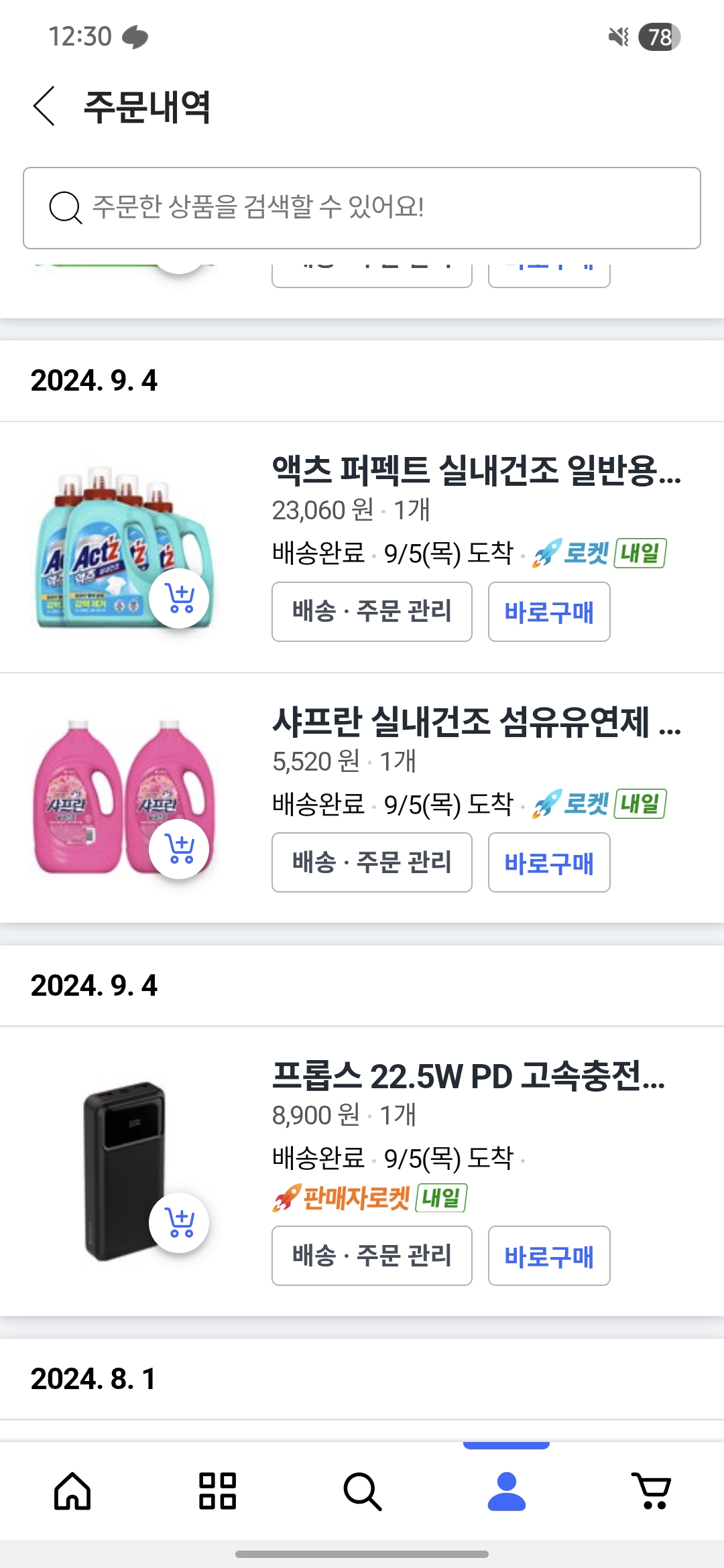Screen dimensions: 724x1568
Task: Manage delivery for 프롭스 22.5W PD order
Action: click(371, 1256)
